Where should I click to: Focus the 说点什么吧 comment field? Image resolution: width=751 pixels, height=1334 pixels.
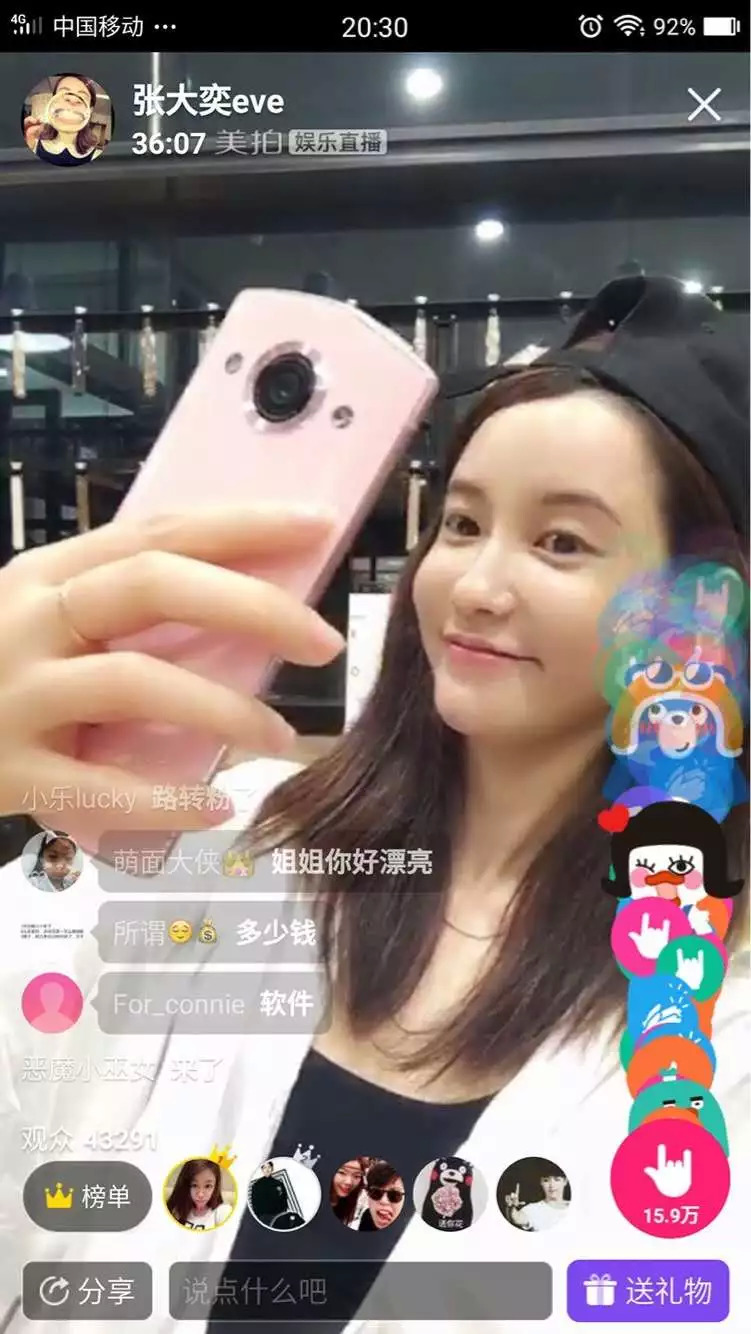pyautogui.click(x=360, y=1291)
